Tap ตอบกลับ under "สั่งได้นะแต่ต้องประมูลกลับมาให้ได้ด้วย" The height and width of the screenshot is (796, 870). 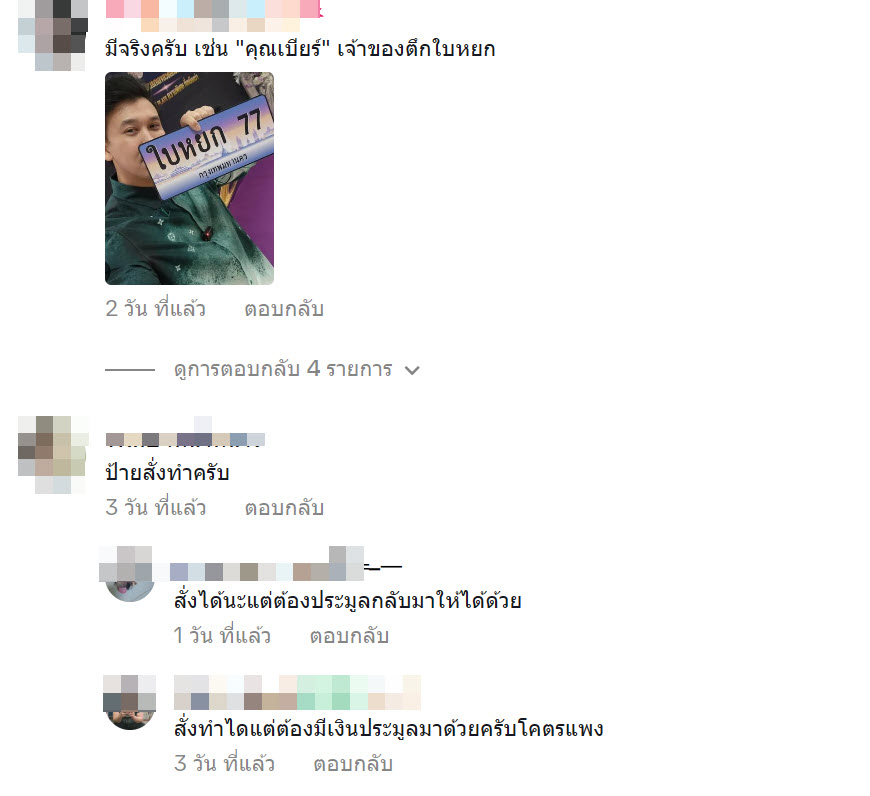(349, 636)
